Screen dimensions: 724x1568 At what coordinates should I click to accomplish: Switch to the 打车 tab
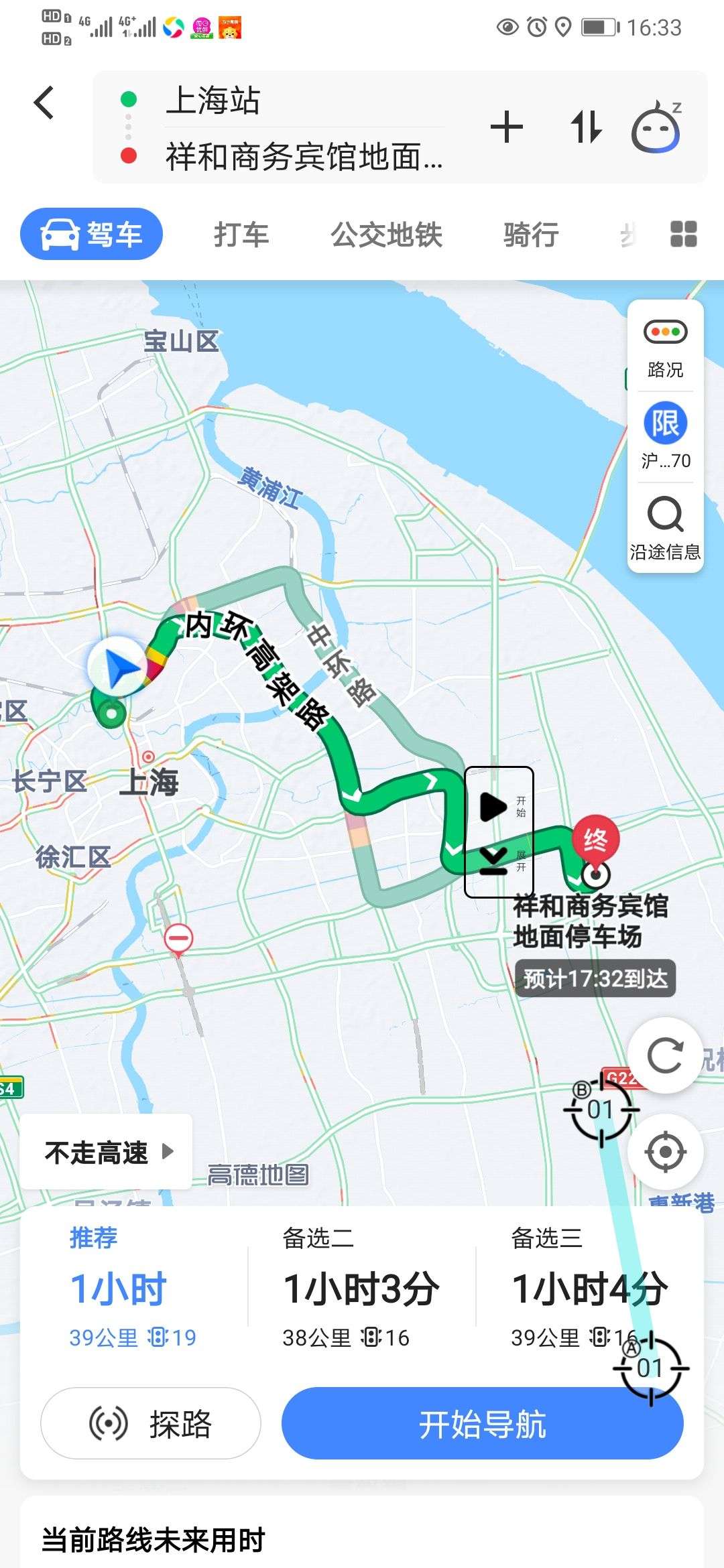241,235
